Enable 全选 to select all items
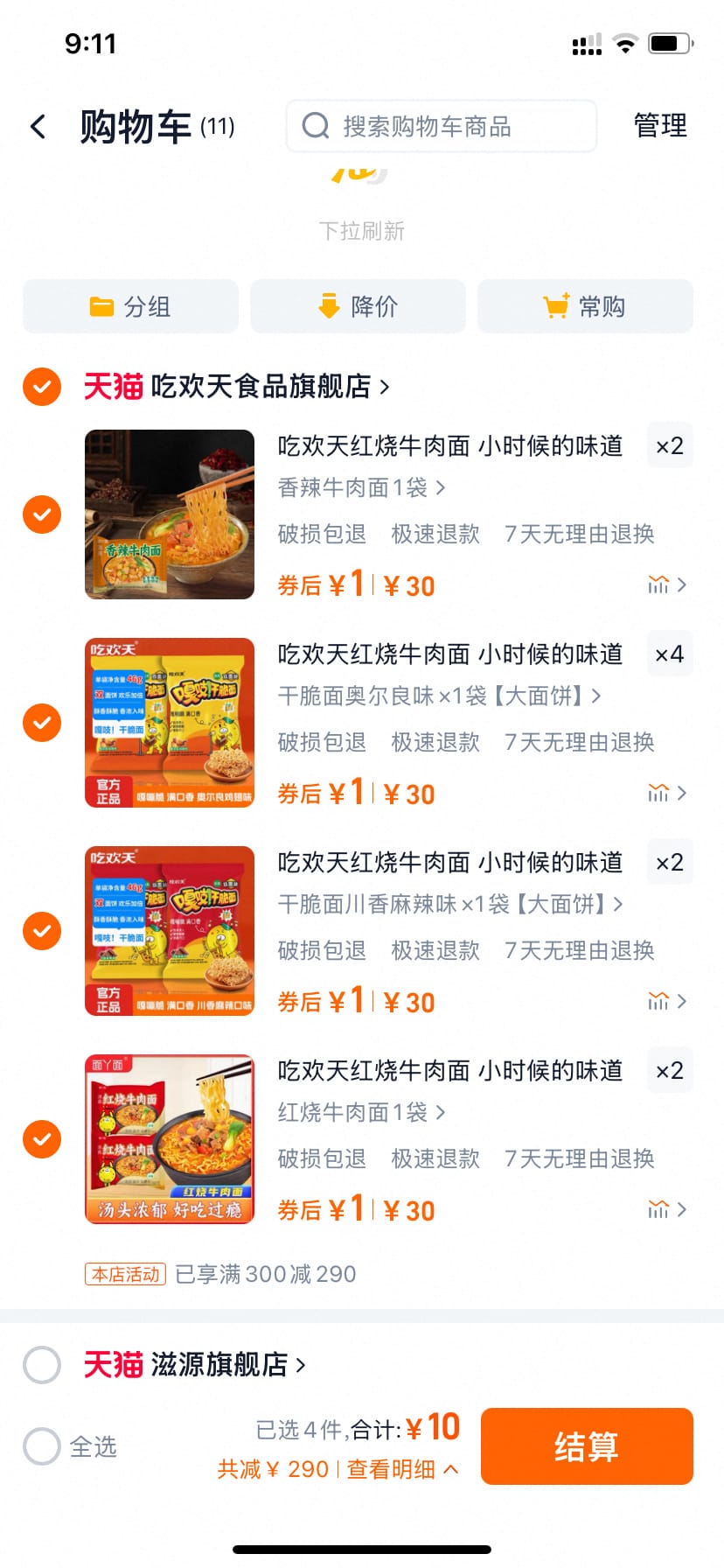The height and width of the screenshot is (1568, 724). (41, 1447)
